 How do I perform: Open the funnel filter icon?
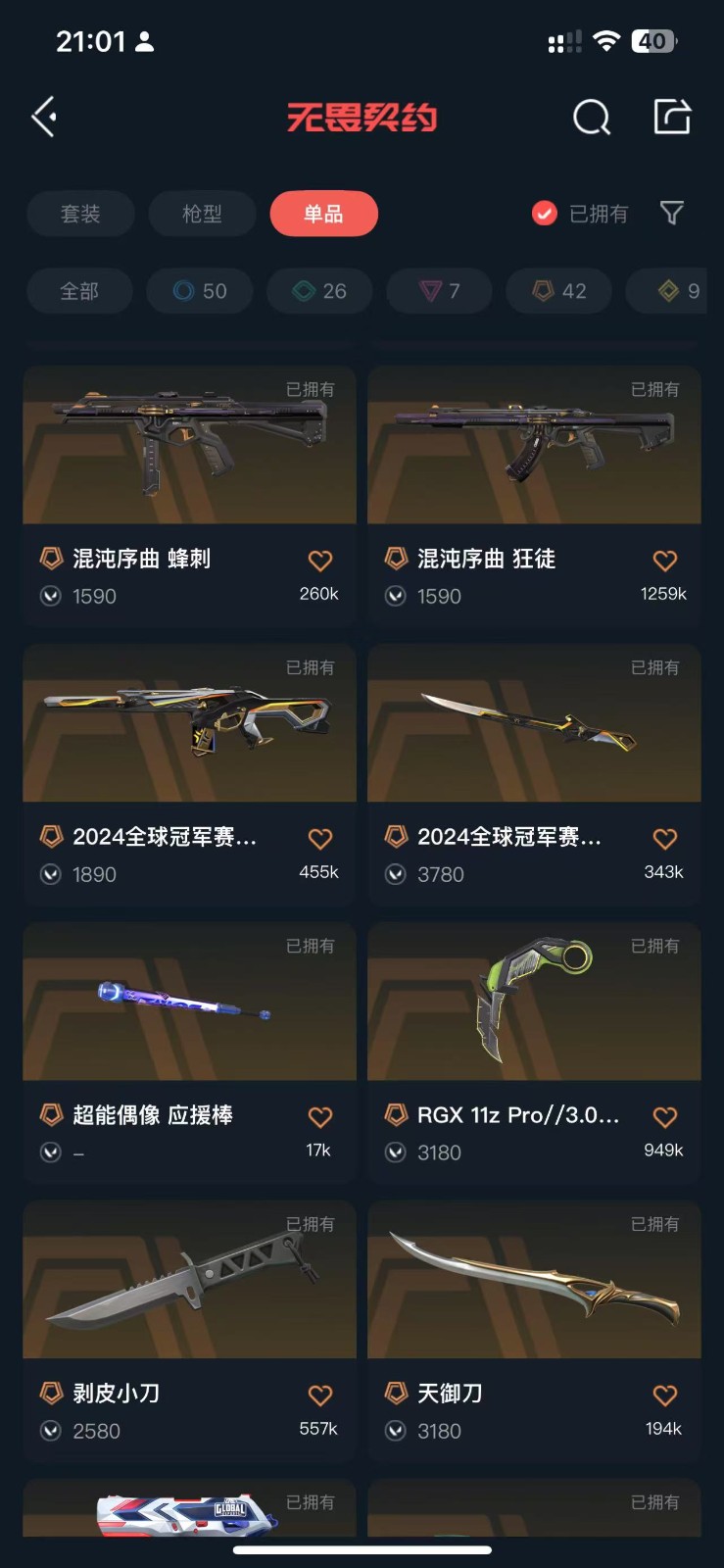pos(672,213)
